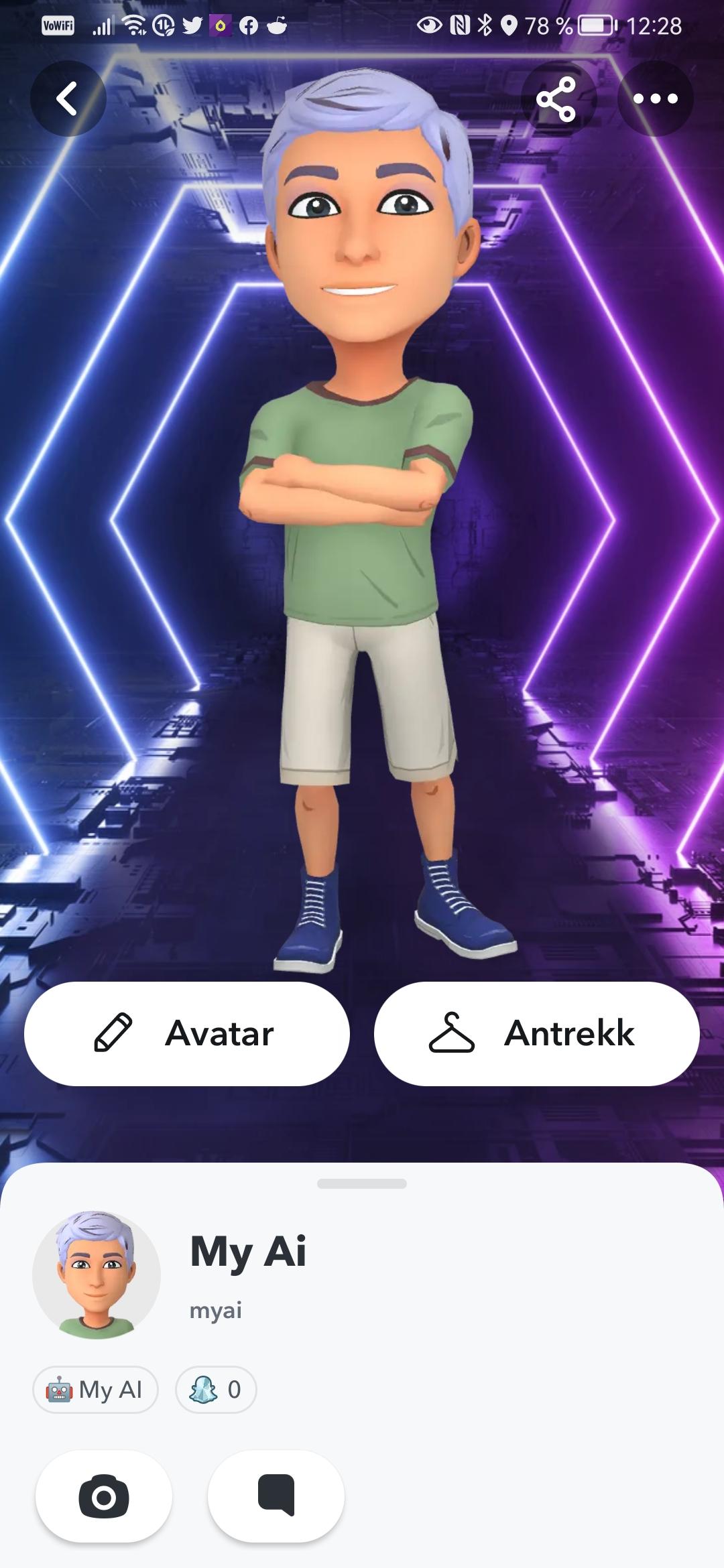The height and width of the screenshot is (1568, 724).
Task: Tap the My AI profile avatar picture
Action: tap(97, 1275)
